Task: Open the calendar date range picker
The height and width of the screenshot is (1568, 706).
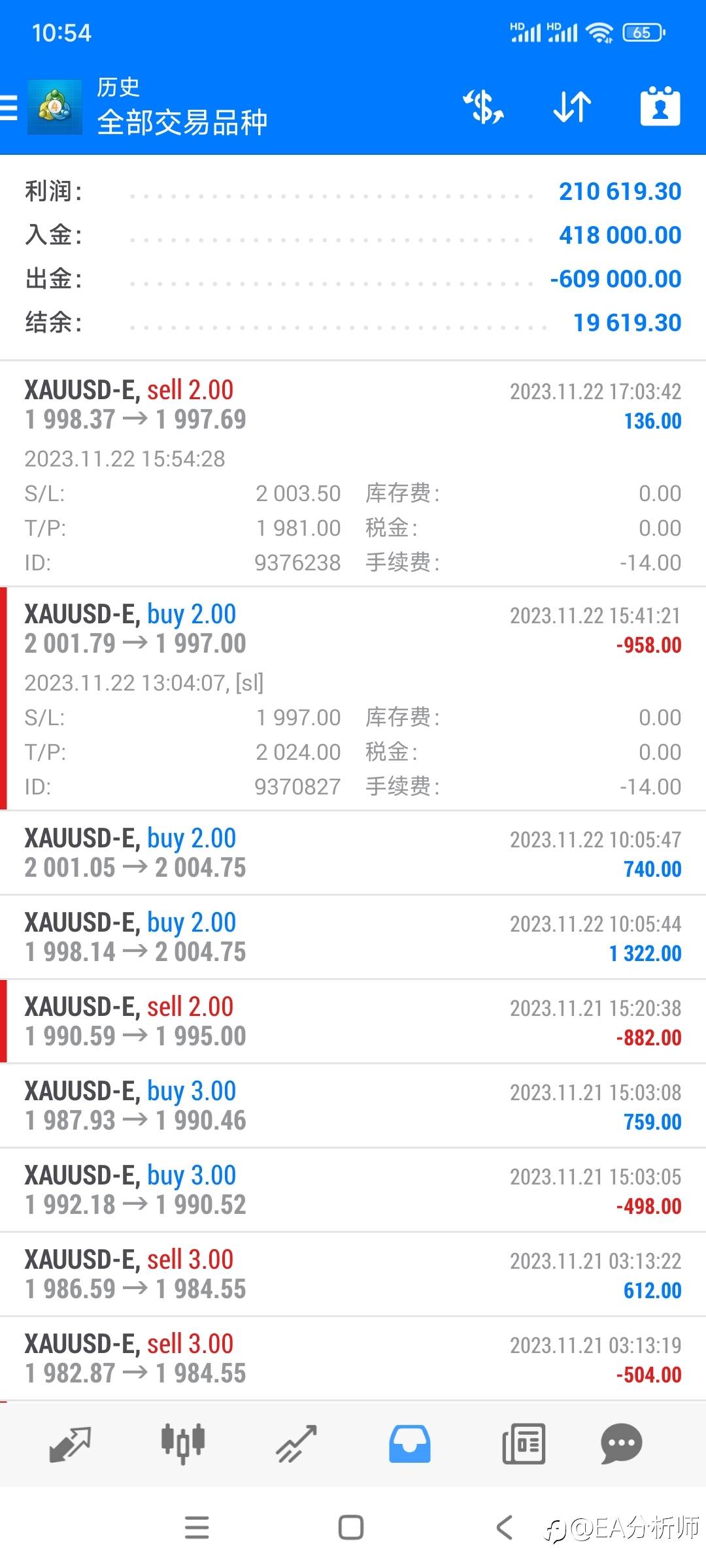Action: point(660,106)
